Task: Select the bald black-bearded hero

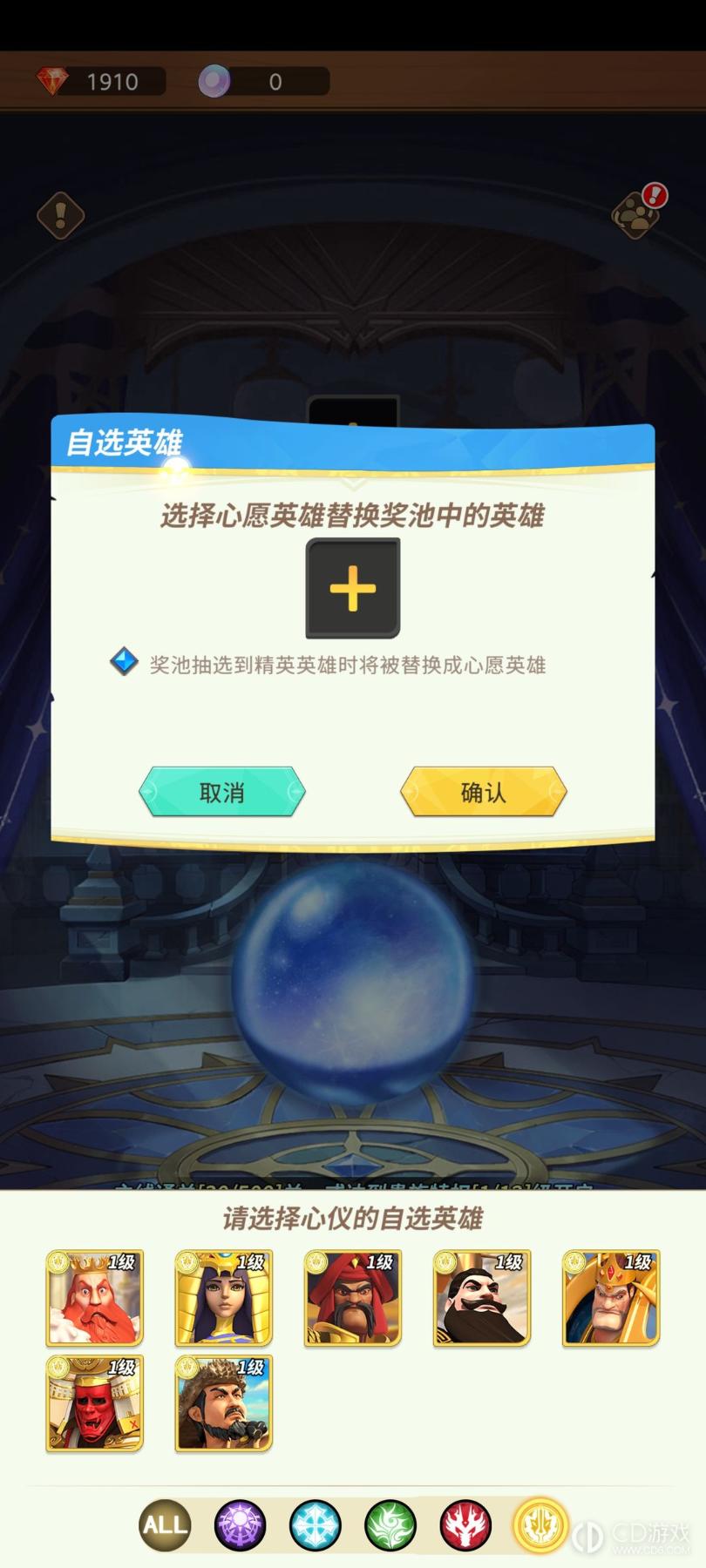Action: (x=481, y=1298)
